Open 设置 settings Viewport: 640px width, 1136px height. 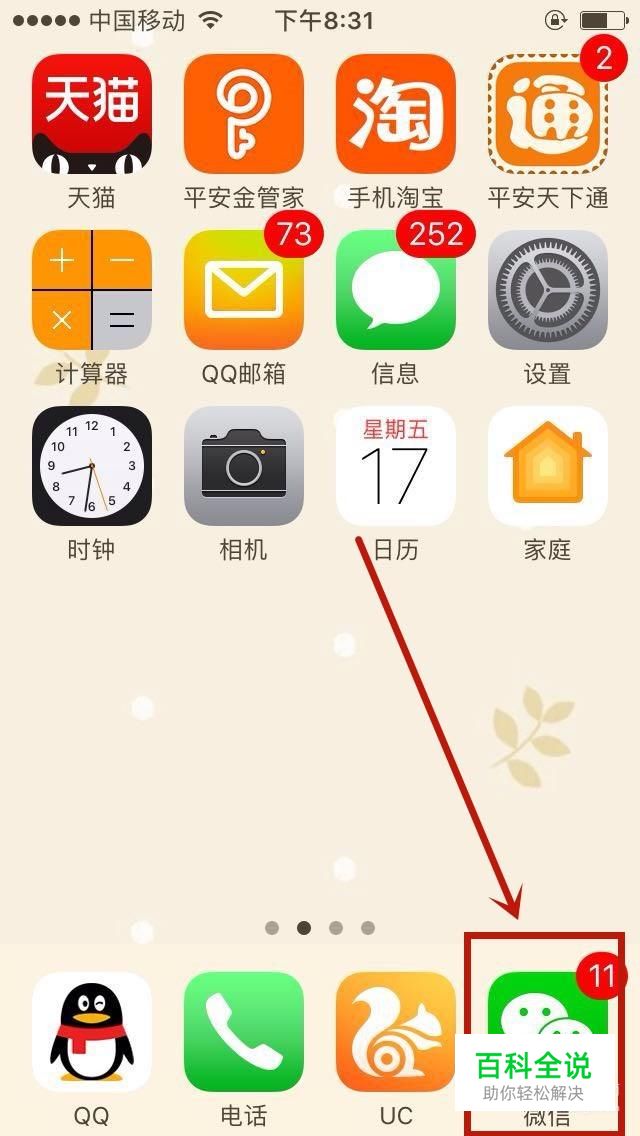548,290
